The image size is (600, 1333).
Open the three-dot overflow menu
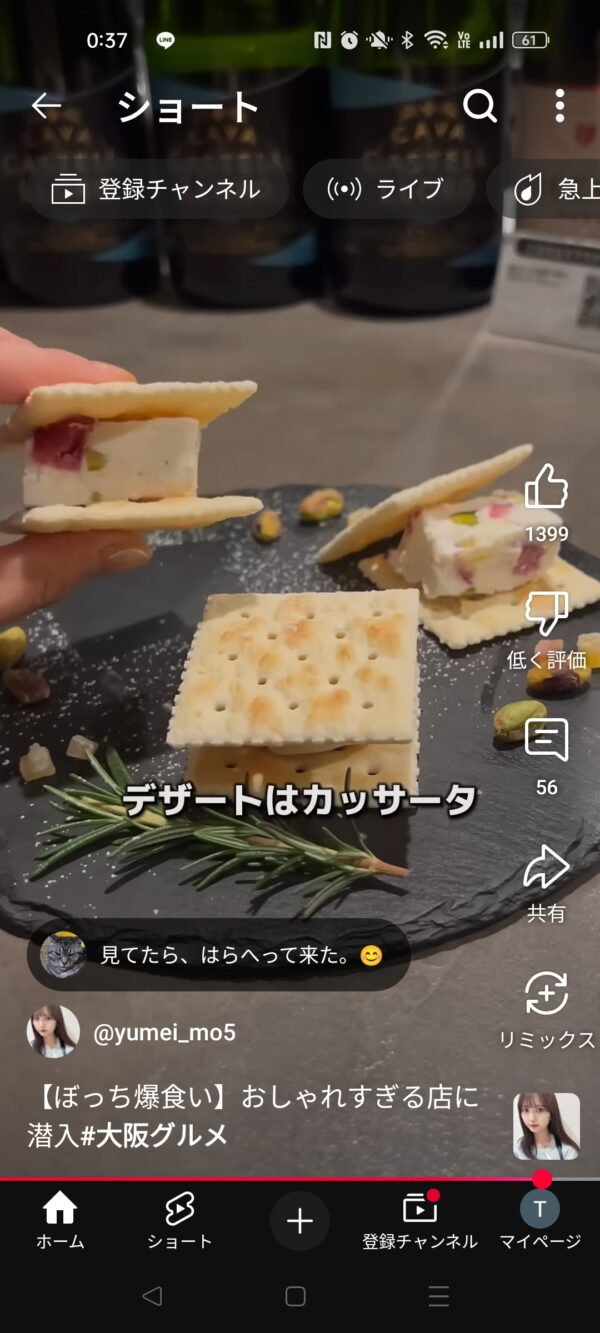click(559, 106)
